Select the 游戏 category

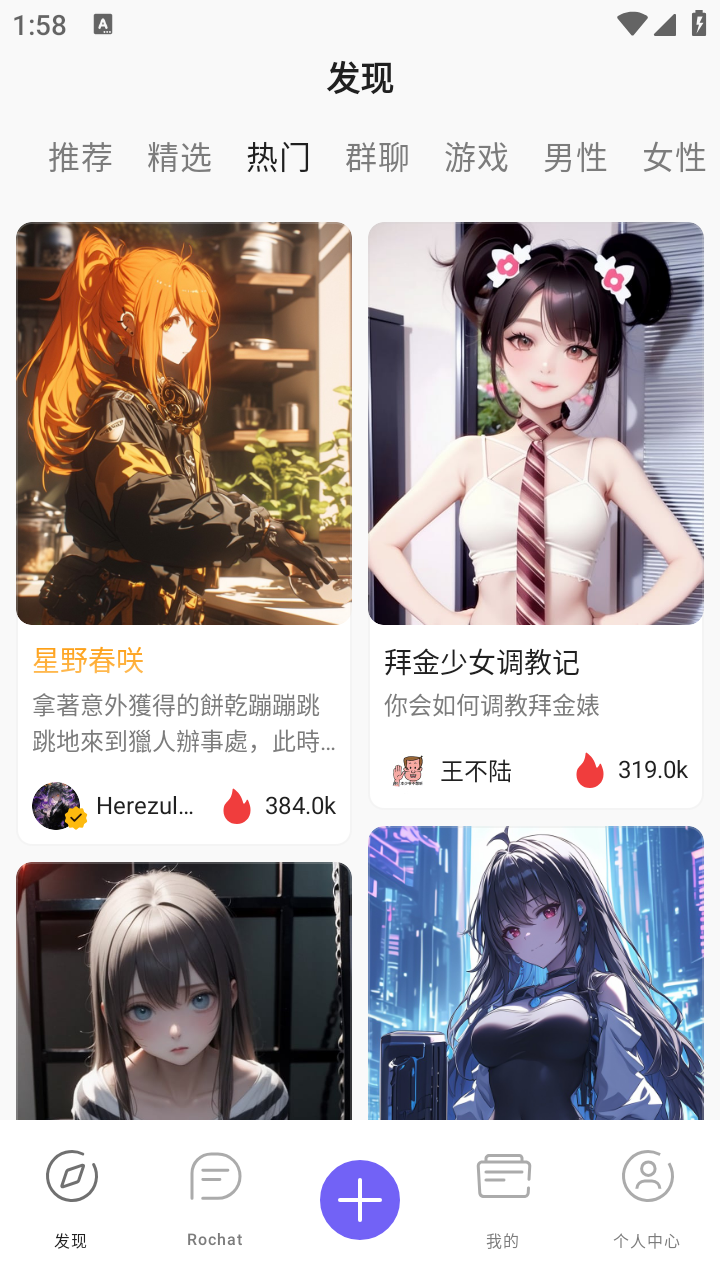[x=476, y=158]
